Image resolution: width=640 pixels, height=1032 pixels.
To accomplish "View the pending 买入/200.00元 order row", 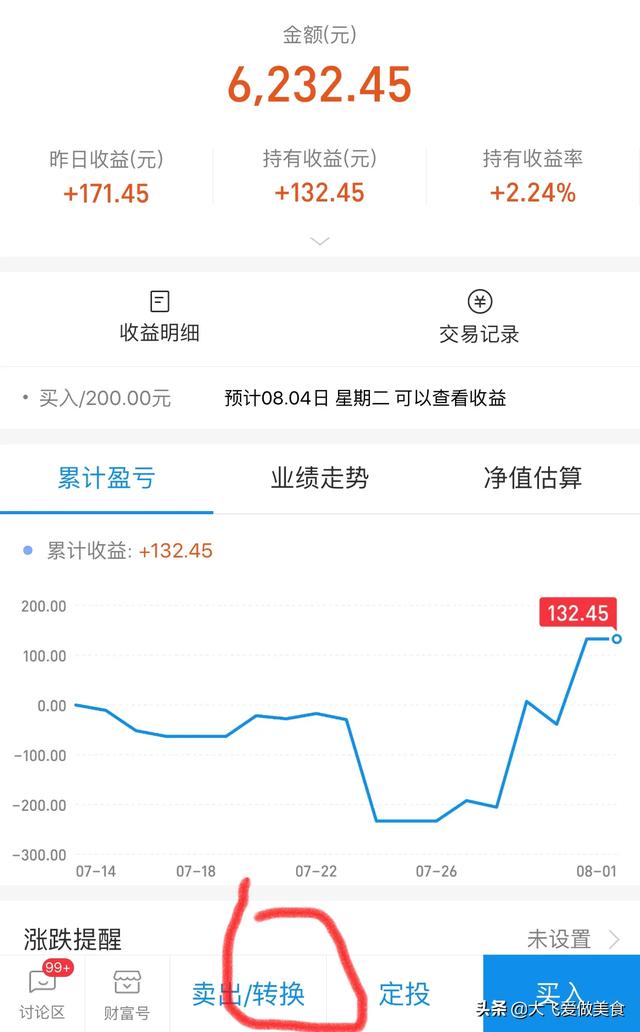I will click(x=320, y=398).
